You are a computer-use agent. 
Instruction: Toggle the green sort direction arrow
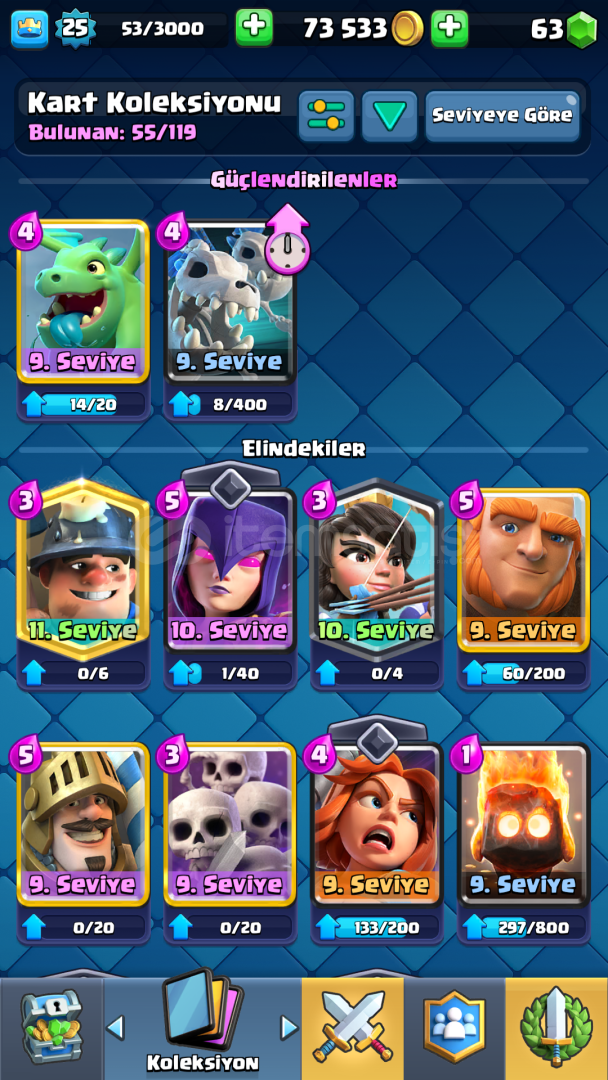point(390,116)
